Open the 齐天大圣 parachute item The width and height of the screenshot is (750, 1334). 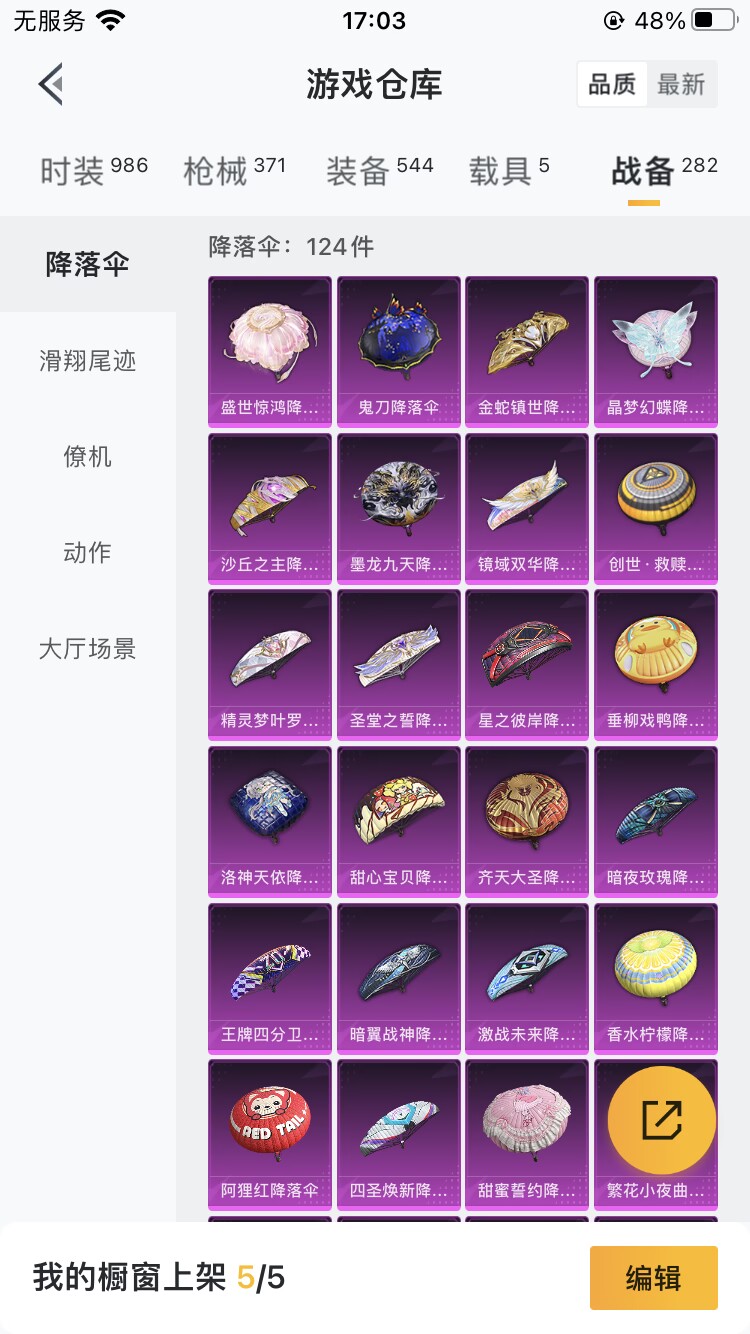point(527,821)
